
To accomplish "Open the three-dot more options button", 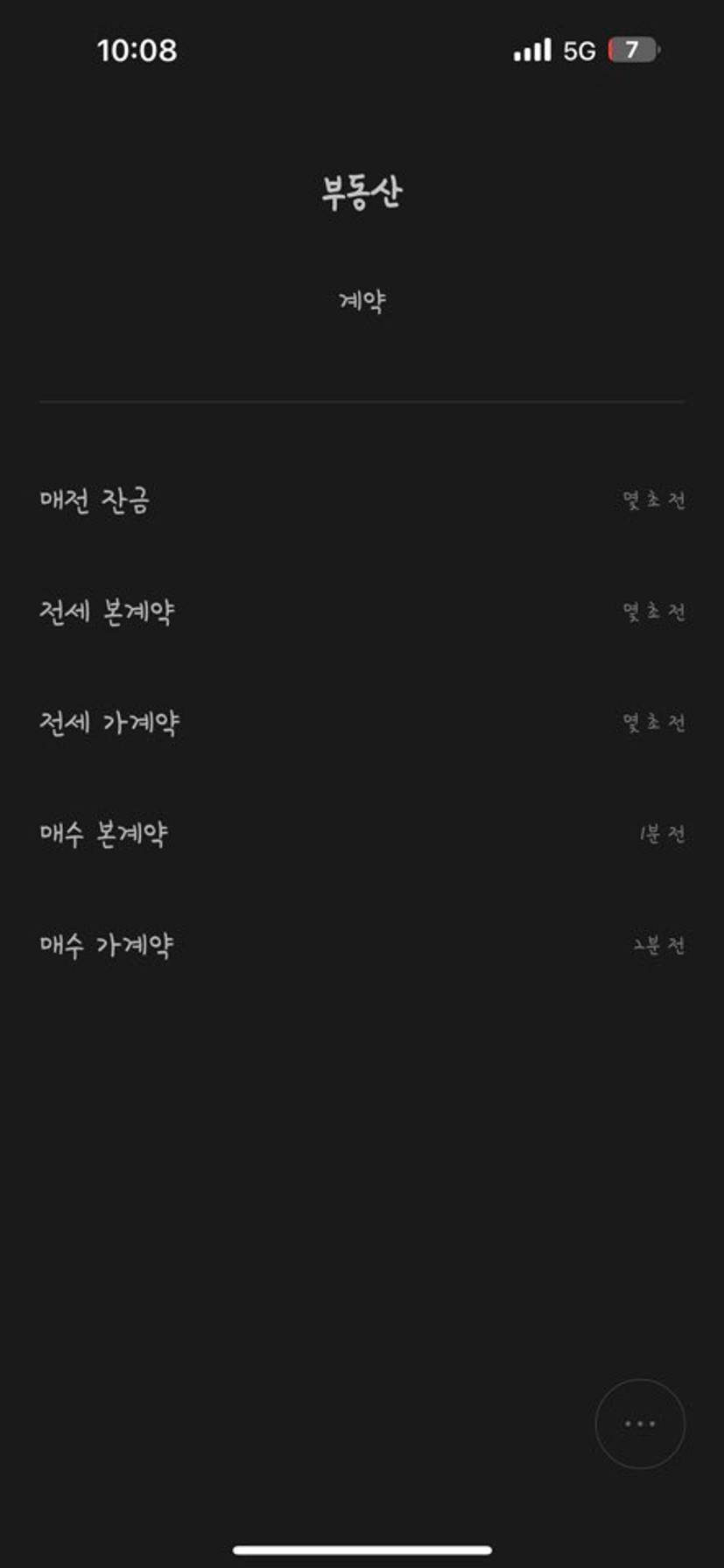I will [640, 1424].
